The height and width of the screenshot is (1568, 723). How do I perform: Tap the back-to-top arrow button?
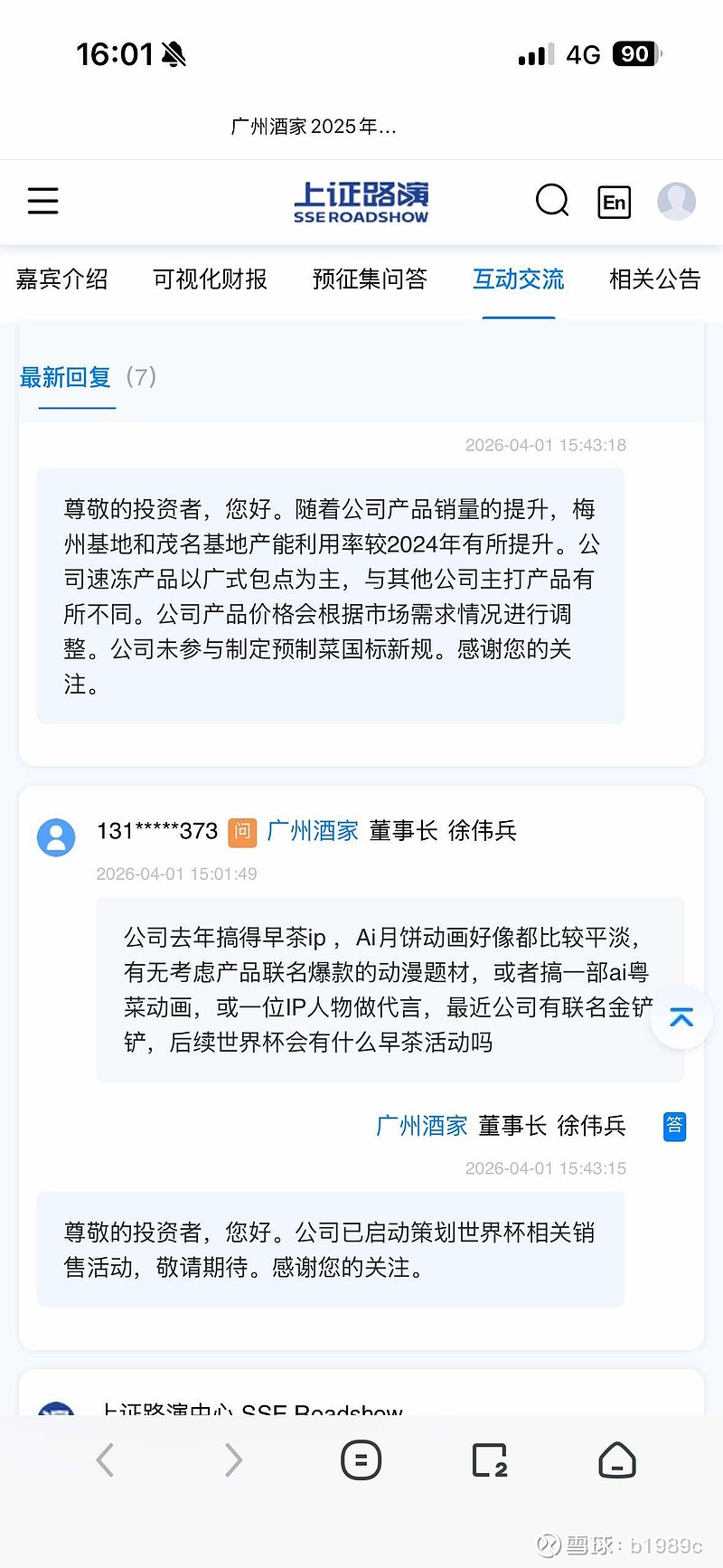coord(680,1017)
